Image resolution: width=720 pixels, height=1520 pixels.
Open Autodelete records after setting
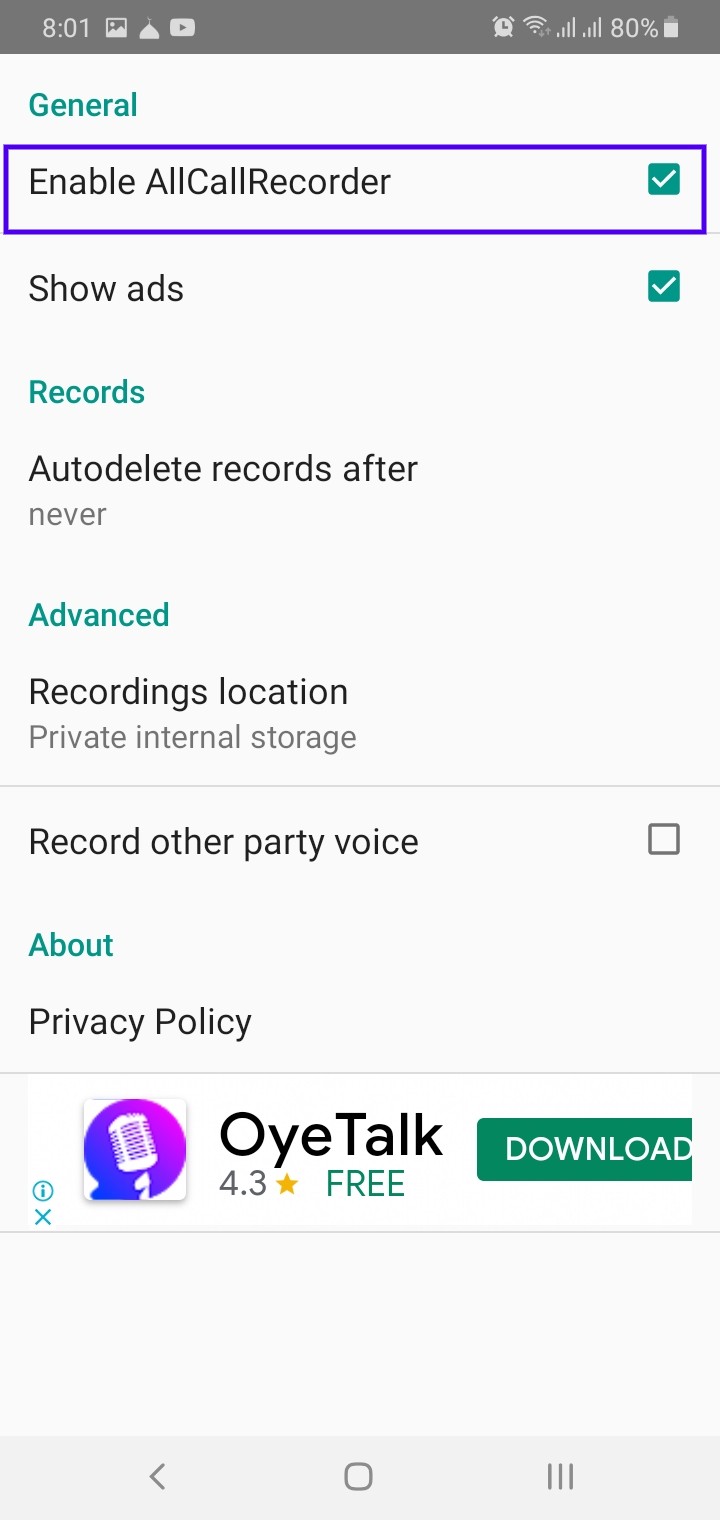point(360,490)
